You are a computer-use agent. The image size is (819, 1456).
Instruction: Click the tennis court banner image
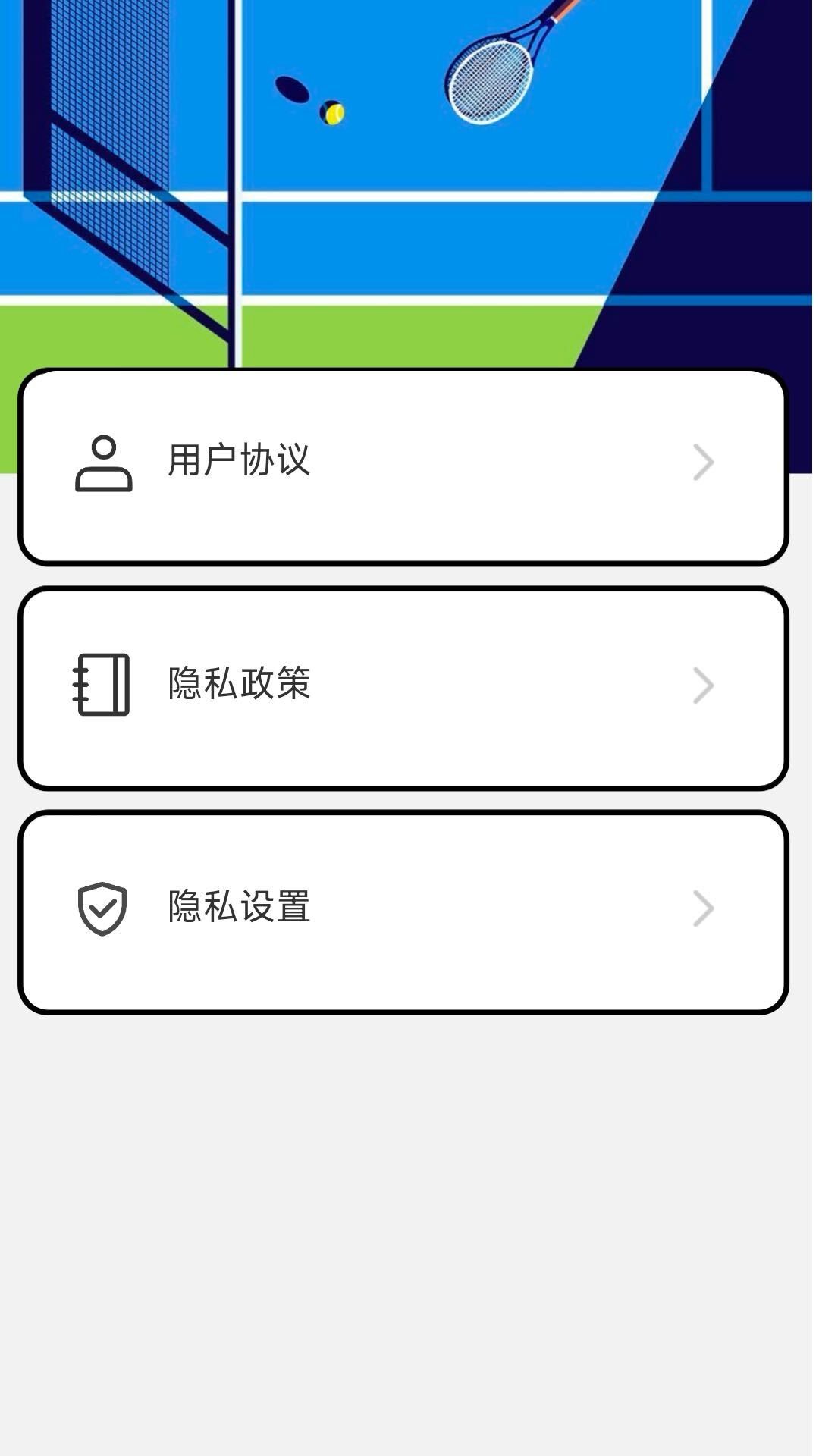coord(409,182)
